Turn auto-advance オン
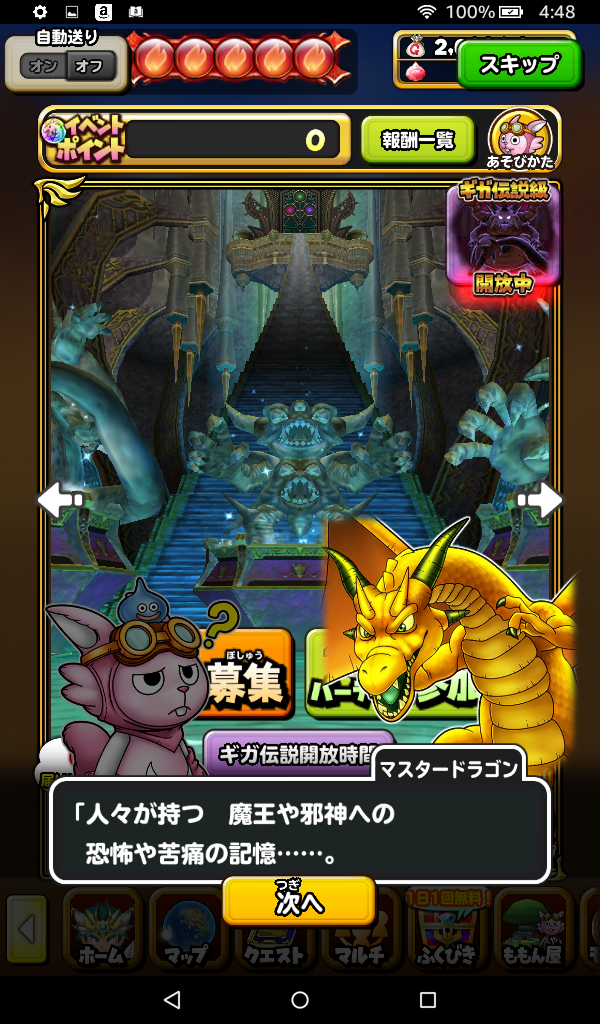Viewport: 600px width, 1024px height. [44, 68]
